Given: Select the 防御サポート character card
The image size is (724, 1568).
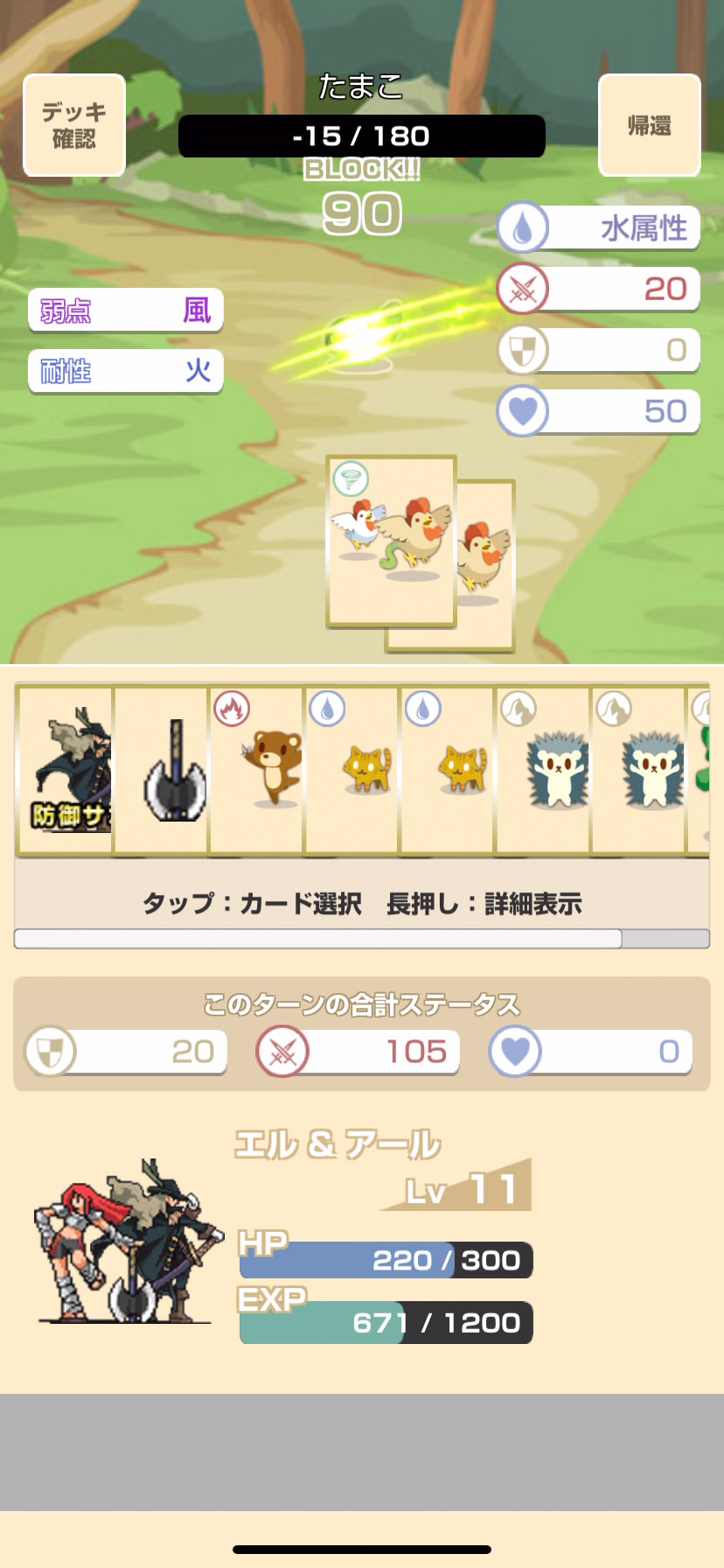Looking at the screenshot, I should (66, 770).
